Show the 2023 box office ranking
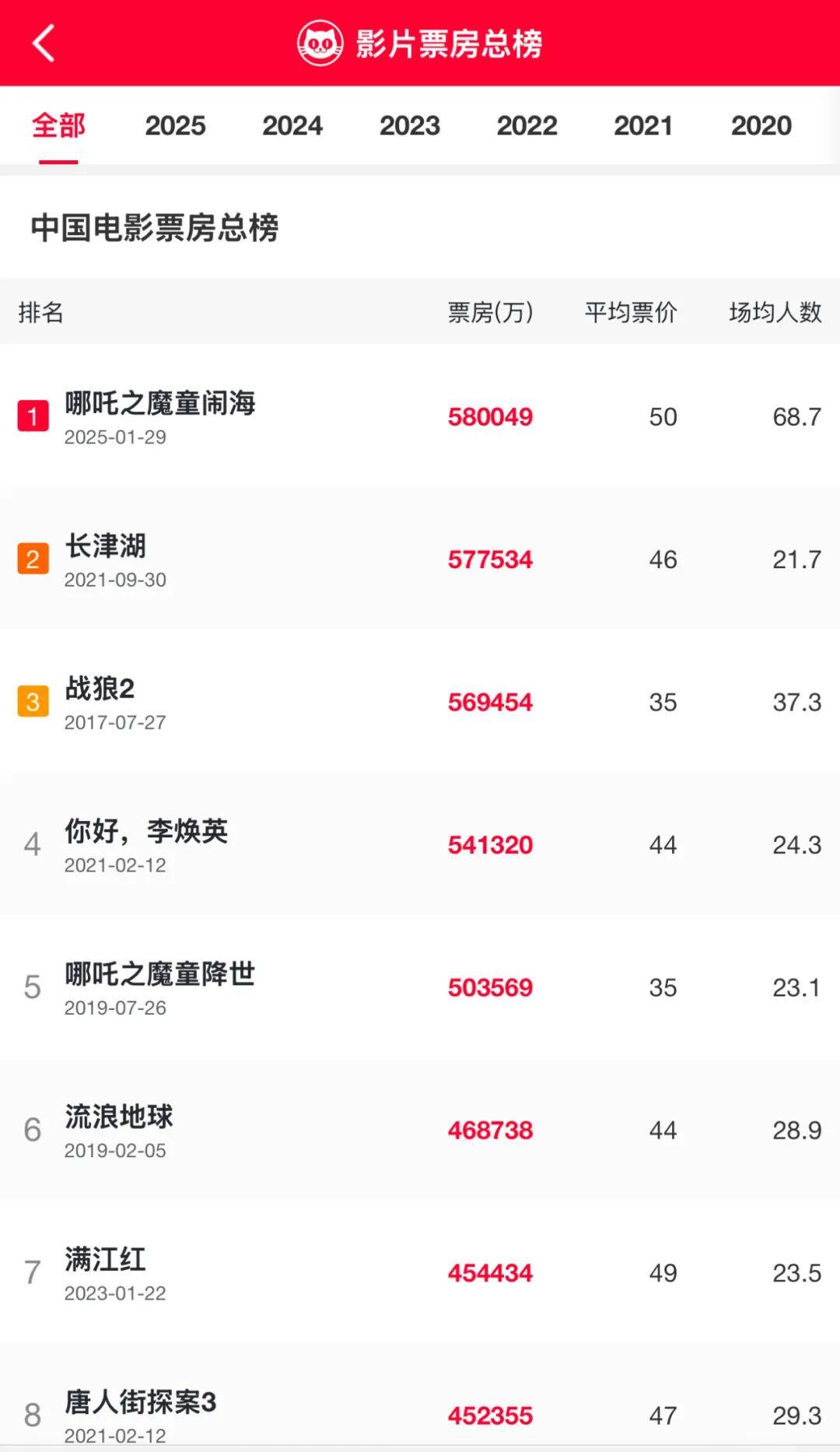840x1452 pixels. [x=410, y=125]
